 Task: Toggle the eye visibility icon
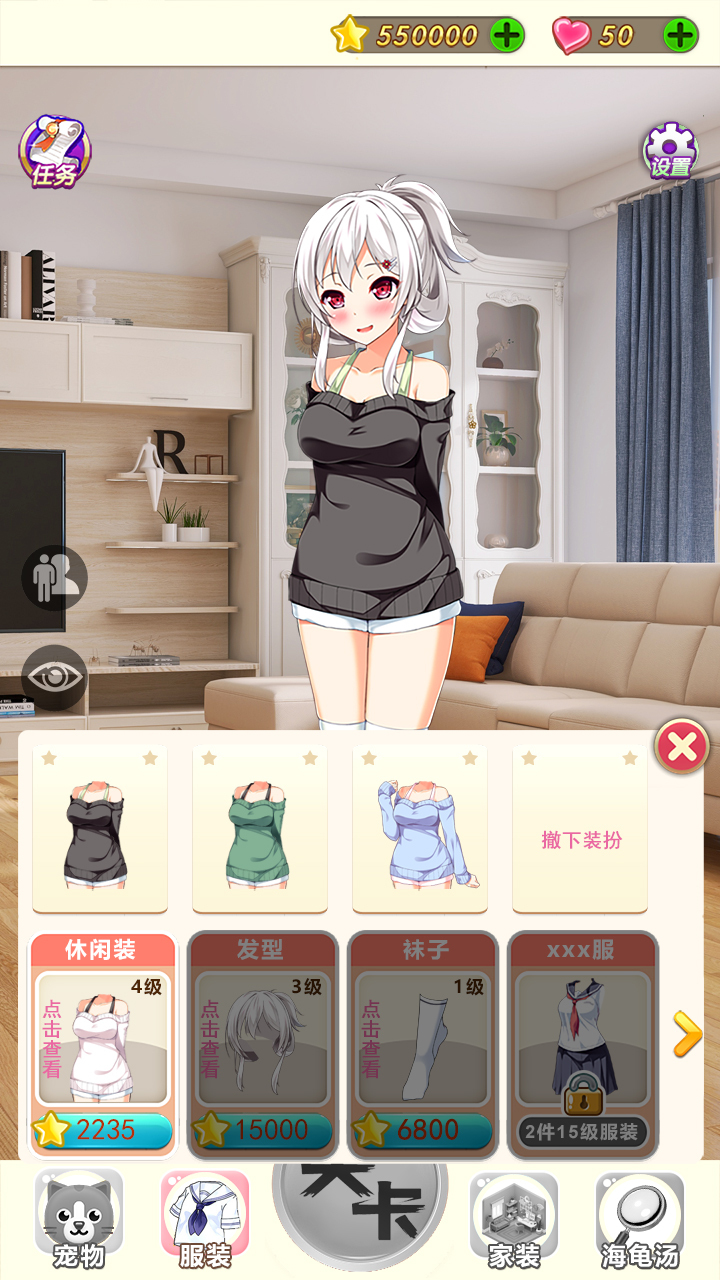click(54, 677)
